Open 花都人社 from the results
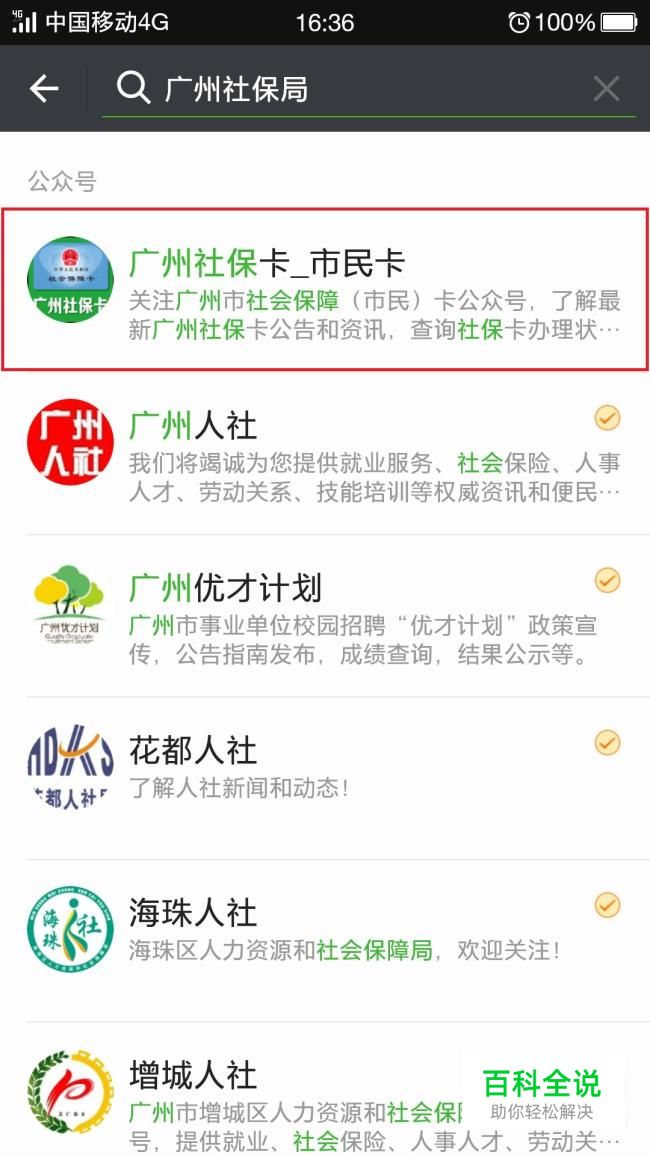The width and height of the screenshot is (650, 1155). (x=325, y=778)
